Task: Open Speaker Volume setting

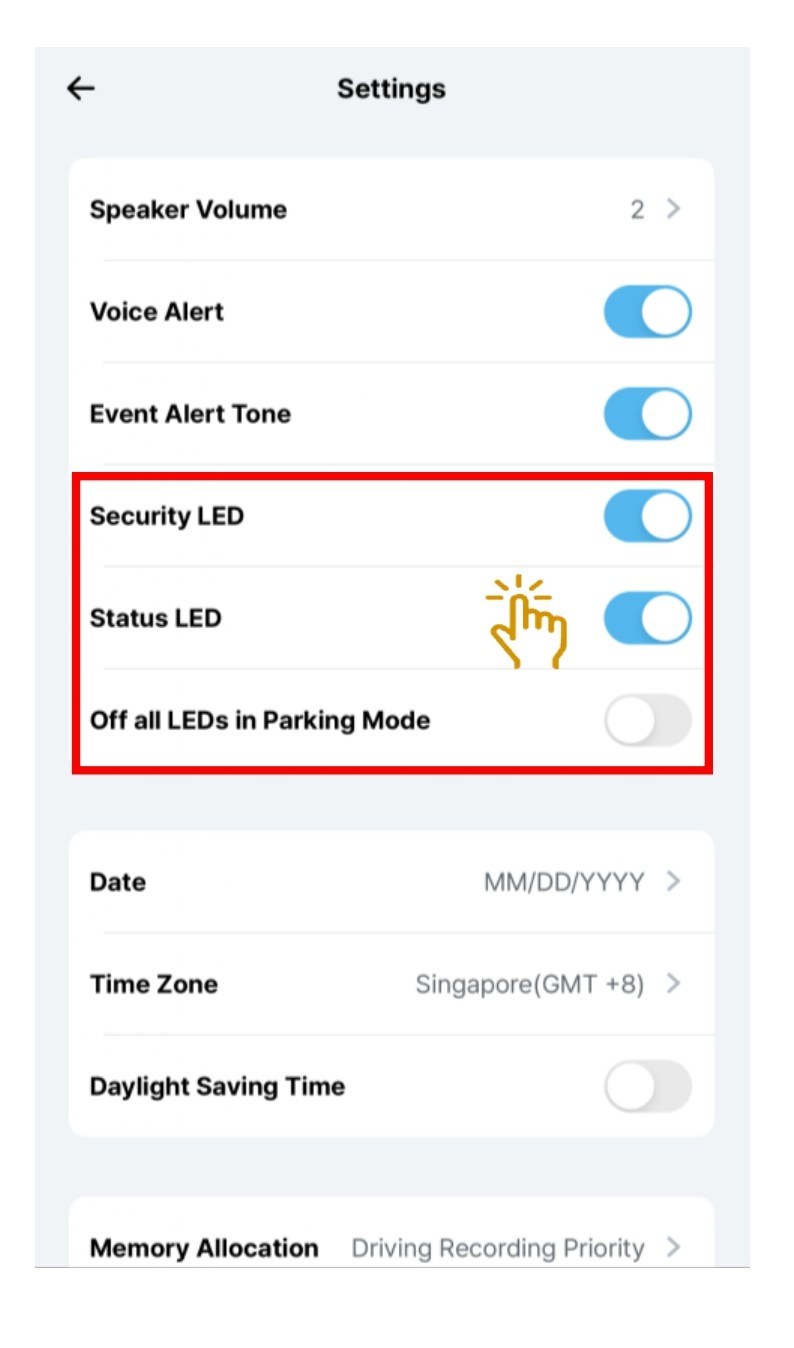Action: (x=390, y=210)
